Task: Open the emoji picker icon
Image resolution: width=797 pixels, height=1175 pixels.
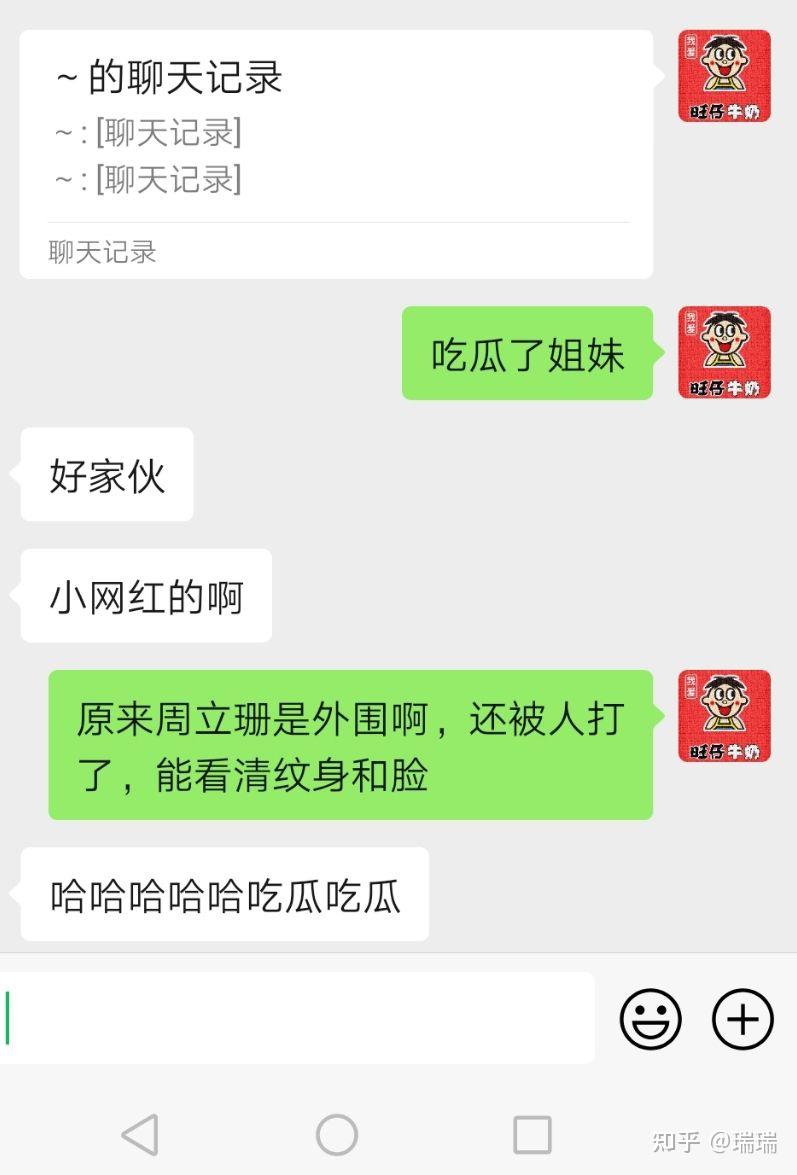Action: [x=650, y=1018]
